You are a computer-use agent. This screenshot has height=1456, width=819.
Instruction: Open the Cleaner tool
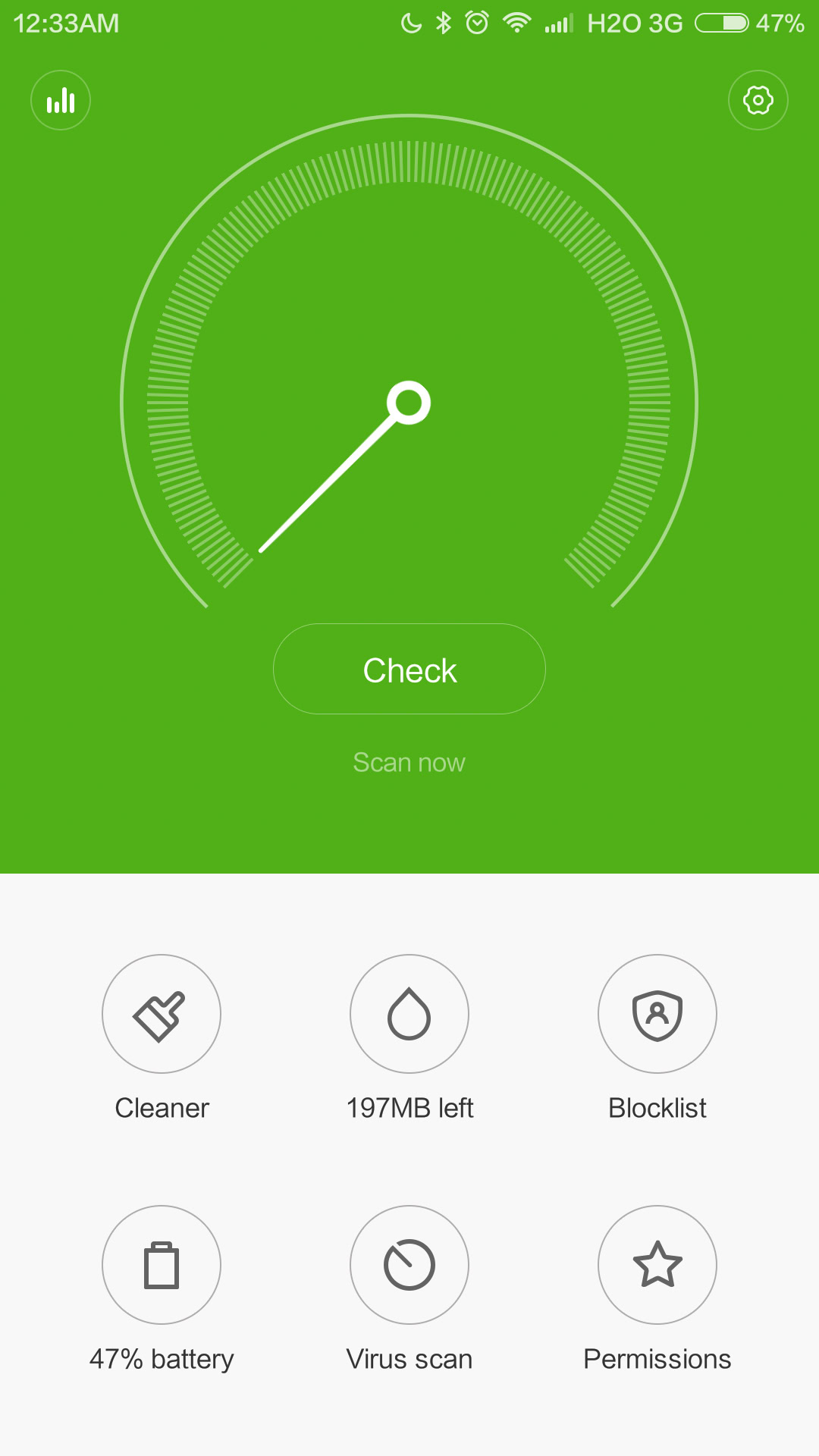pos(162,1014)
